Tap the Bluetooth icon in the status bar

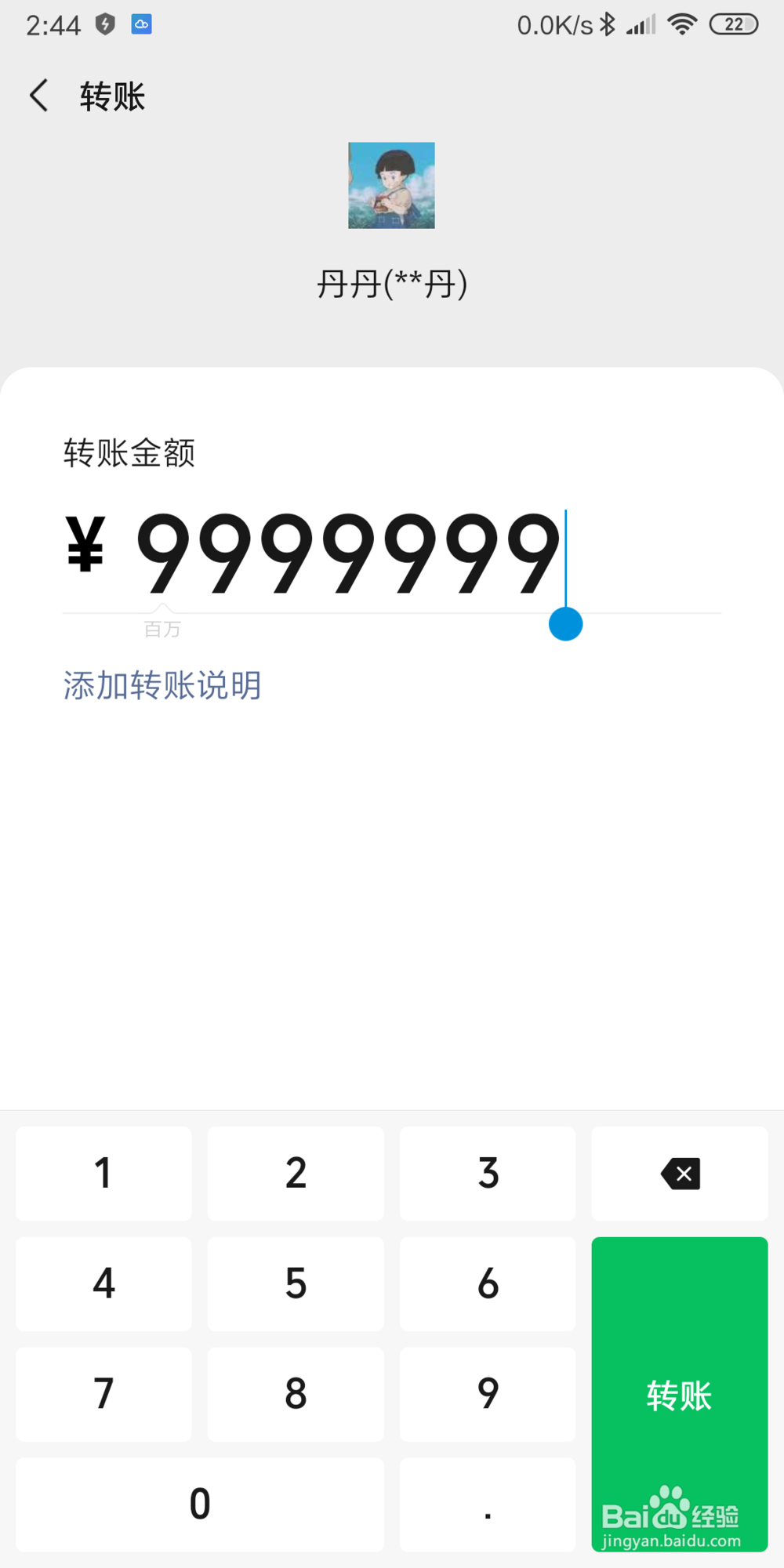(606, 24)
